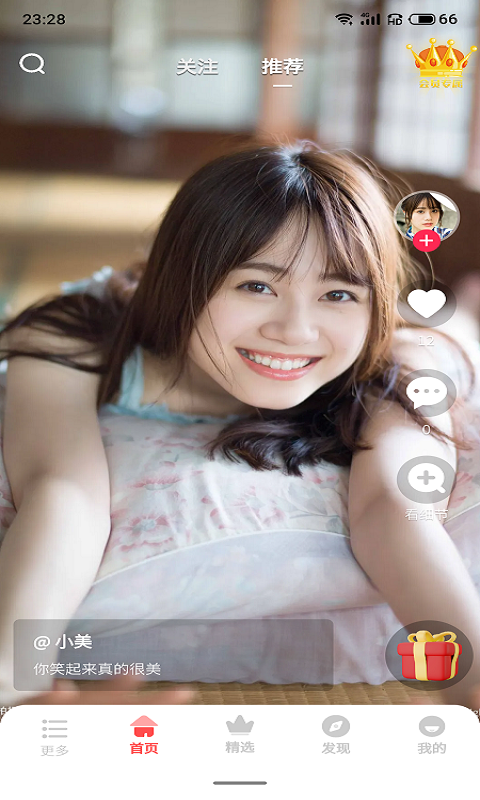Switch to the 精选 tab
Viewport: 480px width, 800px height.
(240, 735)
